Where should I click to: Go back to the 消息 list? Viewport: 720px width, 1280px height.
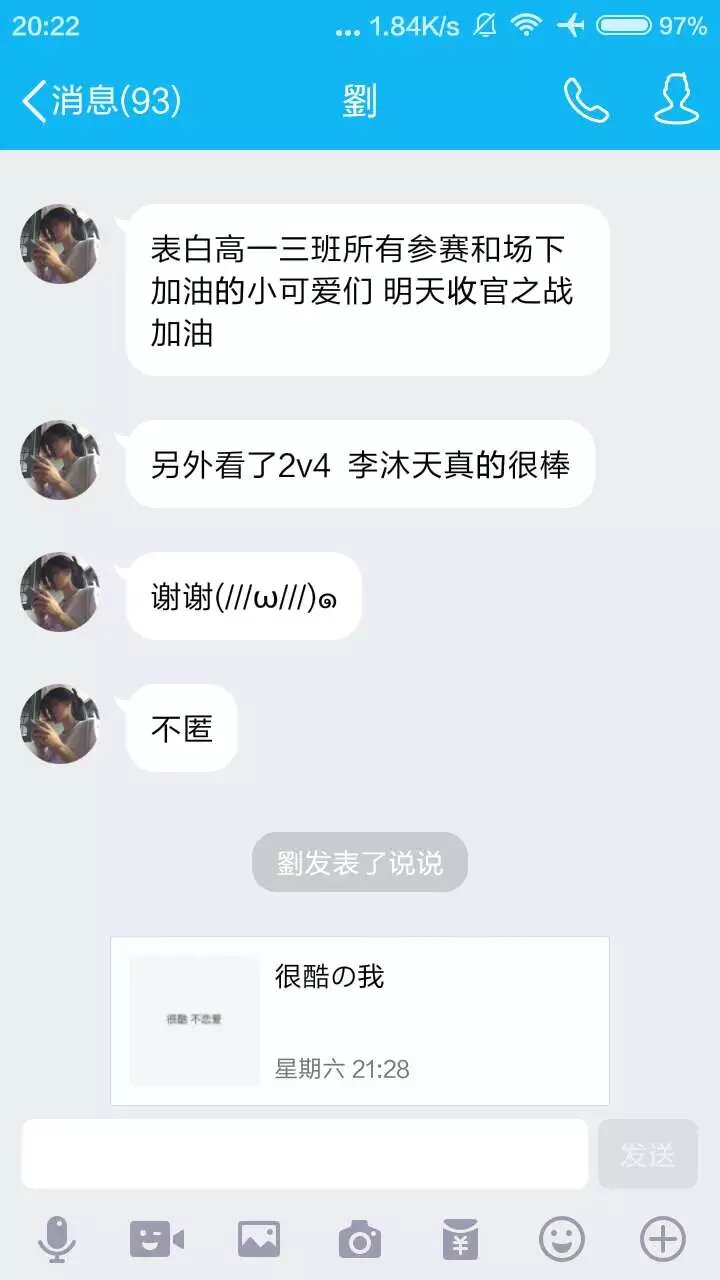pyautogui.click(x=100, y=101)
